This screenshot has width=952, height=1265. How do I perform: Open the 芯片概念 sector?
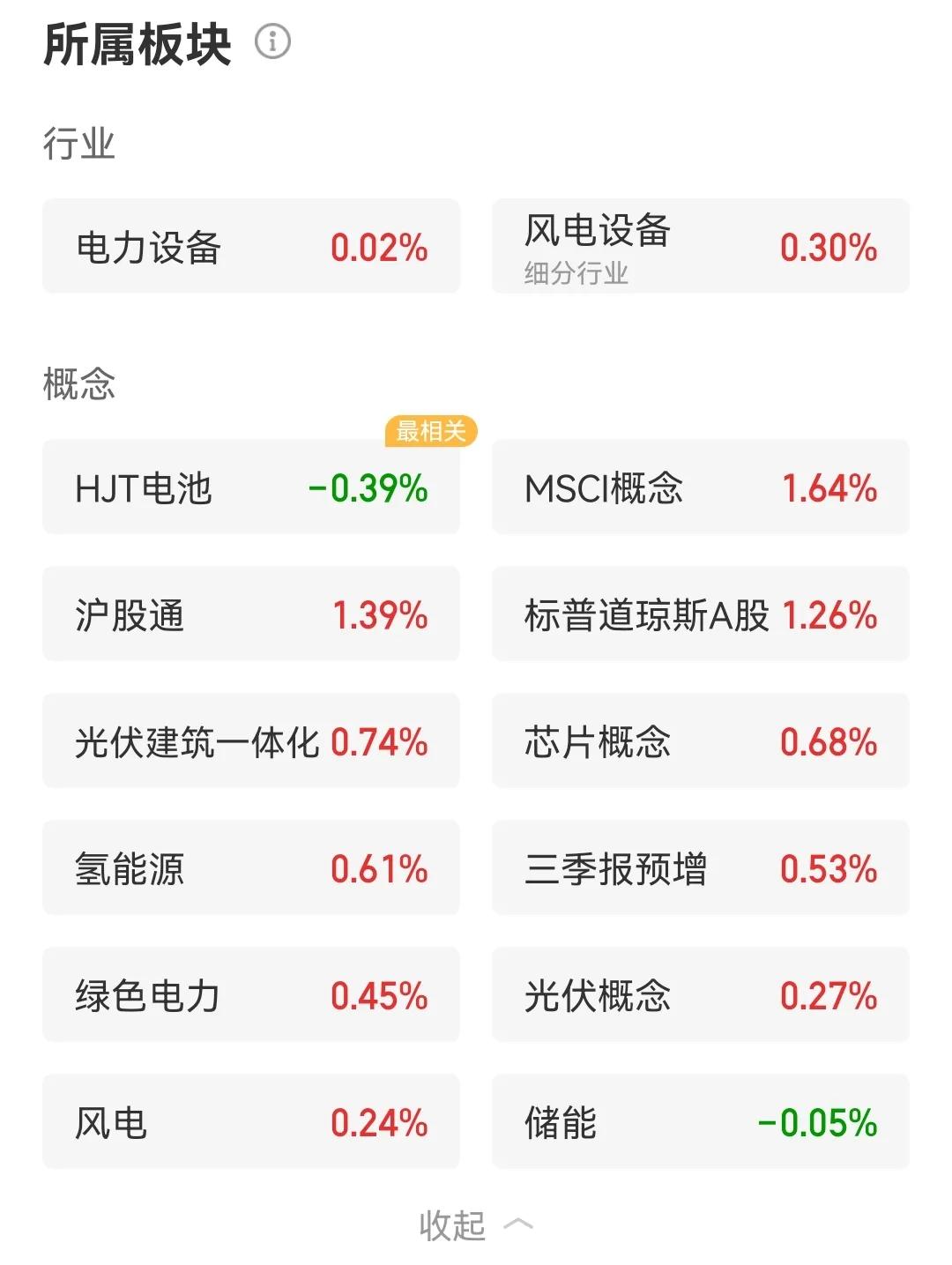700,741
